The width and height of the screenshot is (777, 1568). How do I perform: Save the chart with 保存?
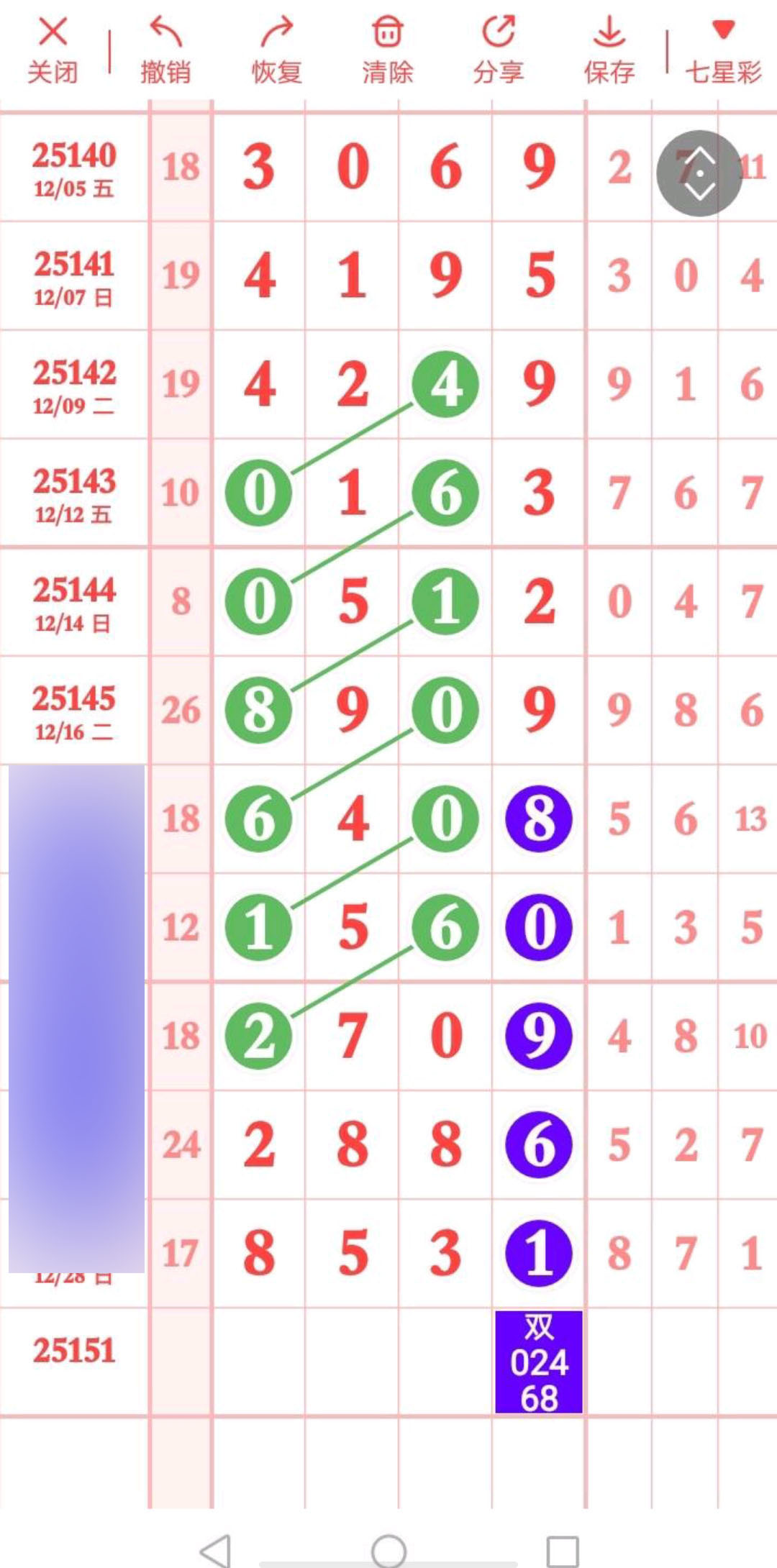point(609,50)
